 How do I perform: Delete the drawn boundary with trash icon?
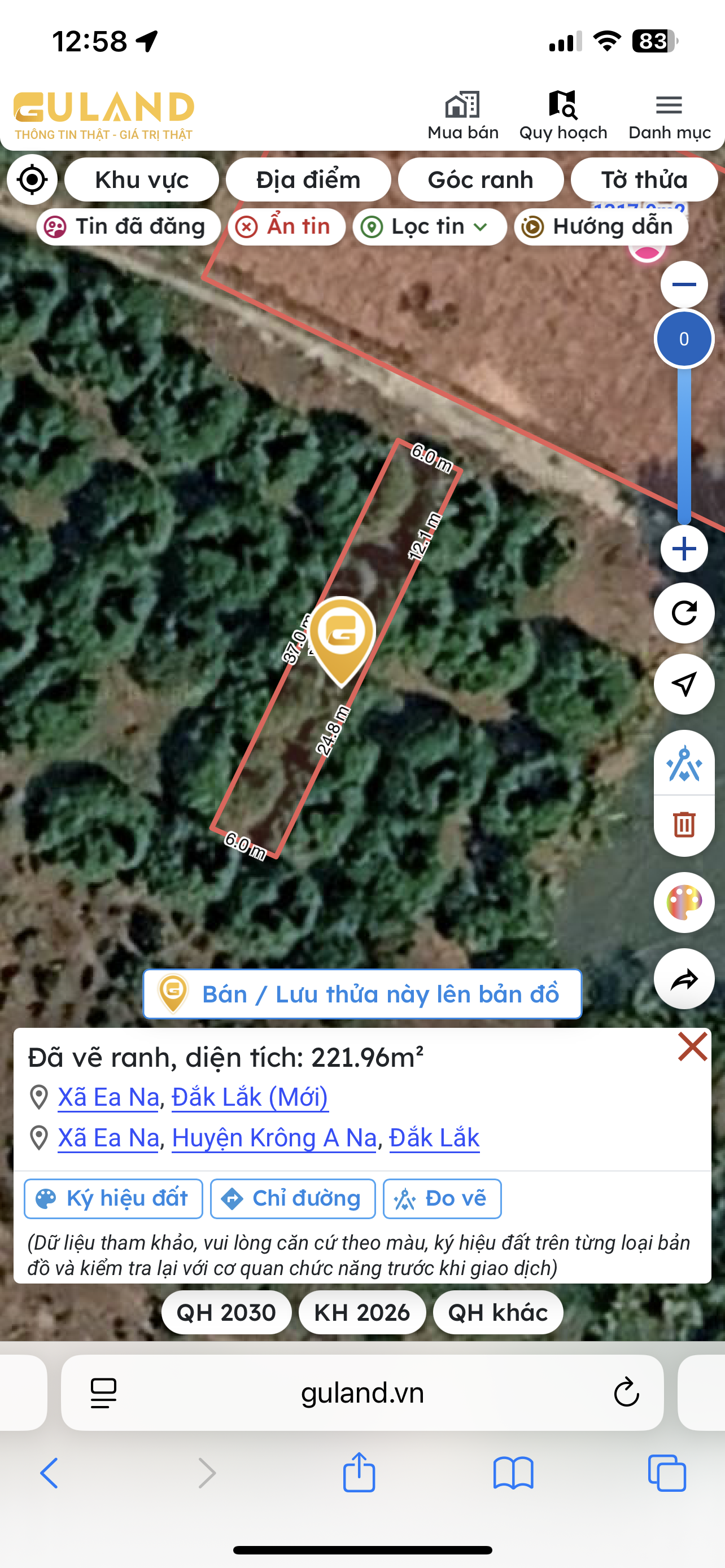pos(684,825)
